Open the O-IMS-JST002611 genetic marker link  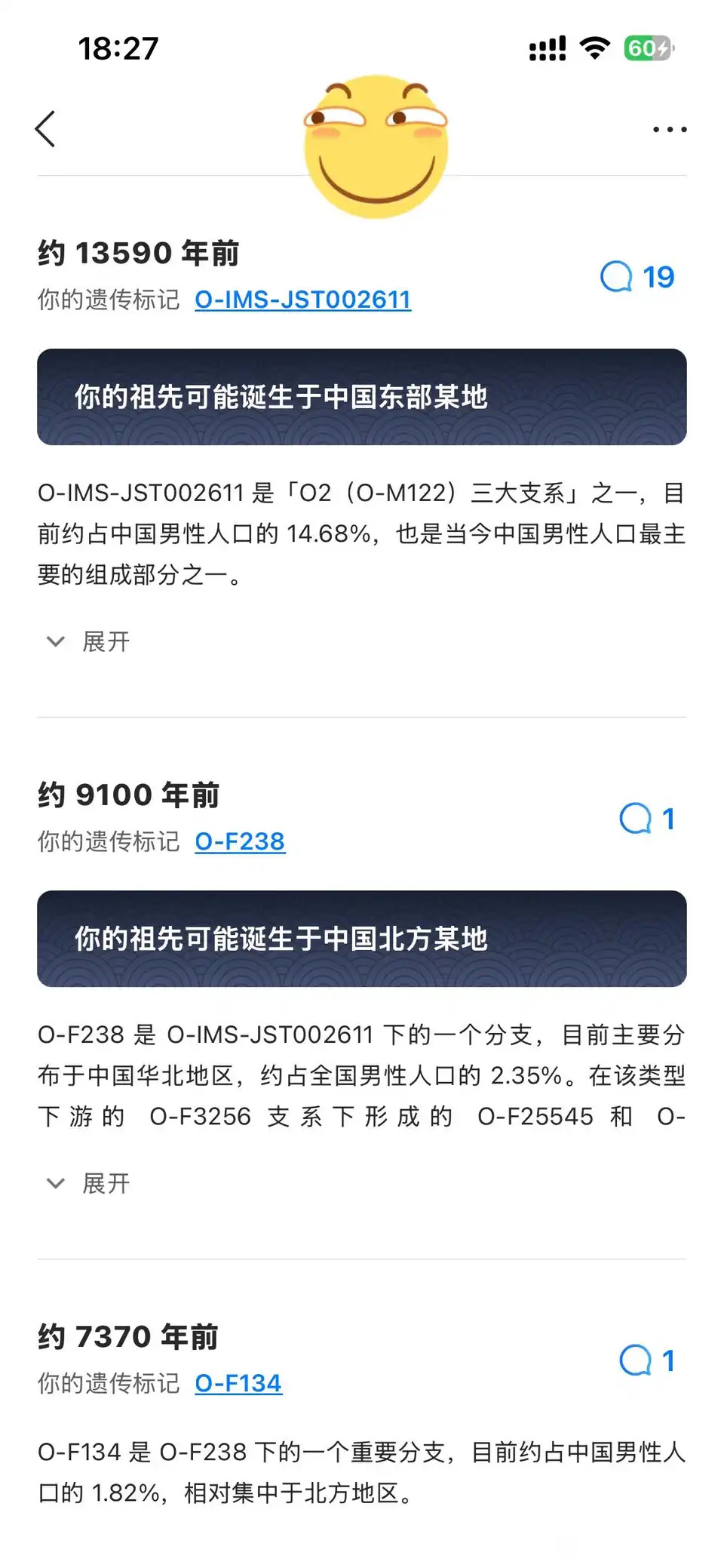[x=302, y=300]
